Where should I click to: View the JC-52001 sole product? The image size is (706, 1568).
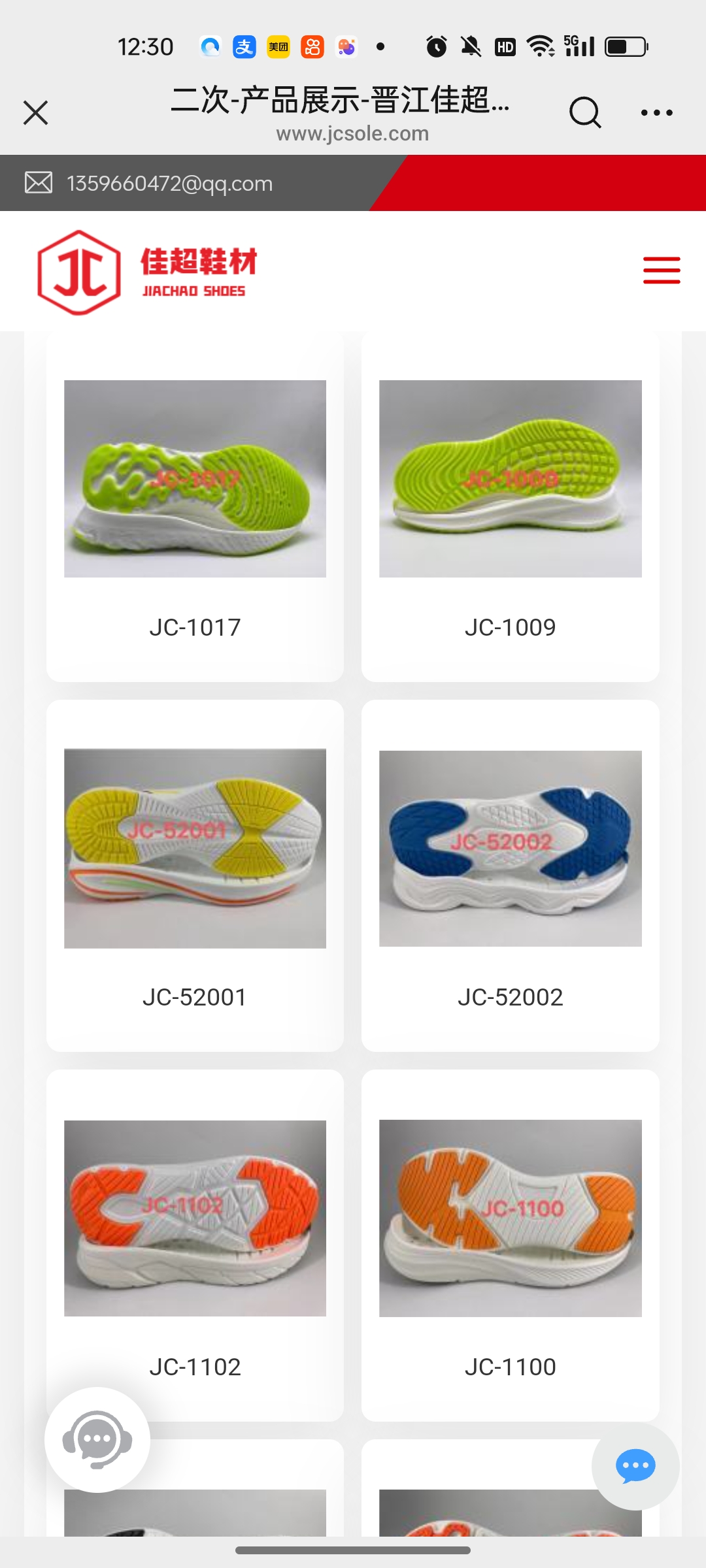(x=195, y=875)
